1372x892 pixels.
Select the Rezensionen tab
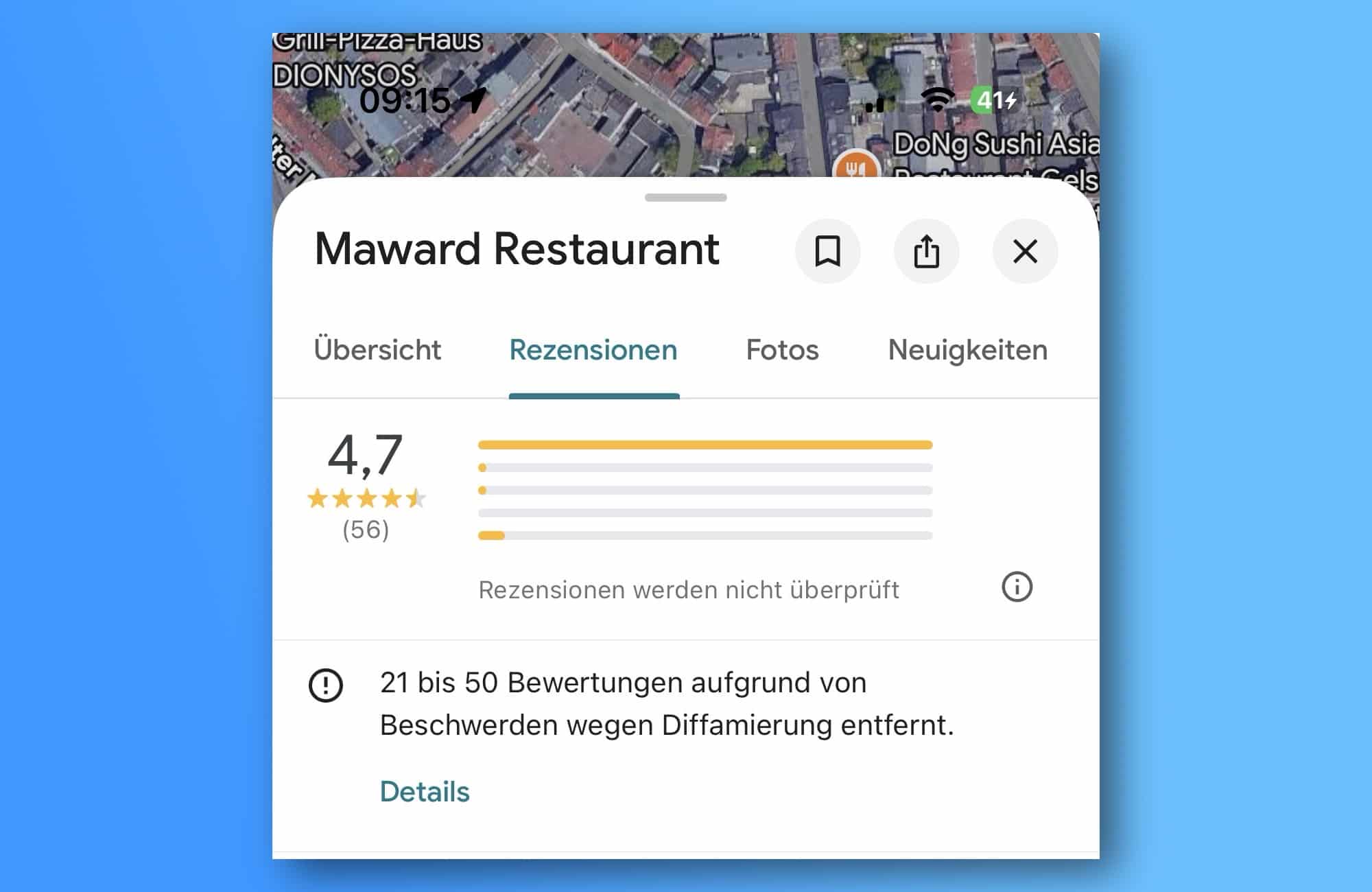(593, 350)
